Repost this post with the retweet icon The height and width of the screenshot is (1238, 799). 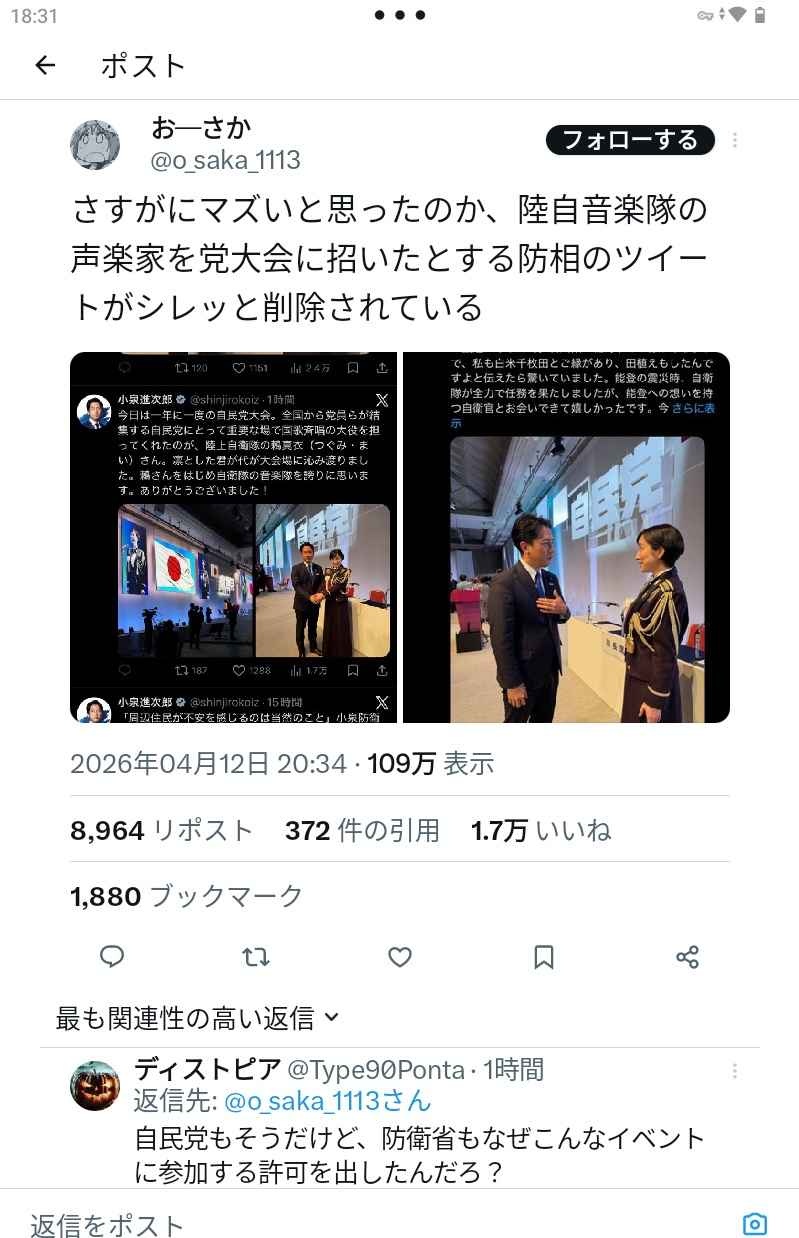(256, 957)
